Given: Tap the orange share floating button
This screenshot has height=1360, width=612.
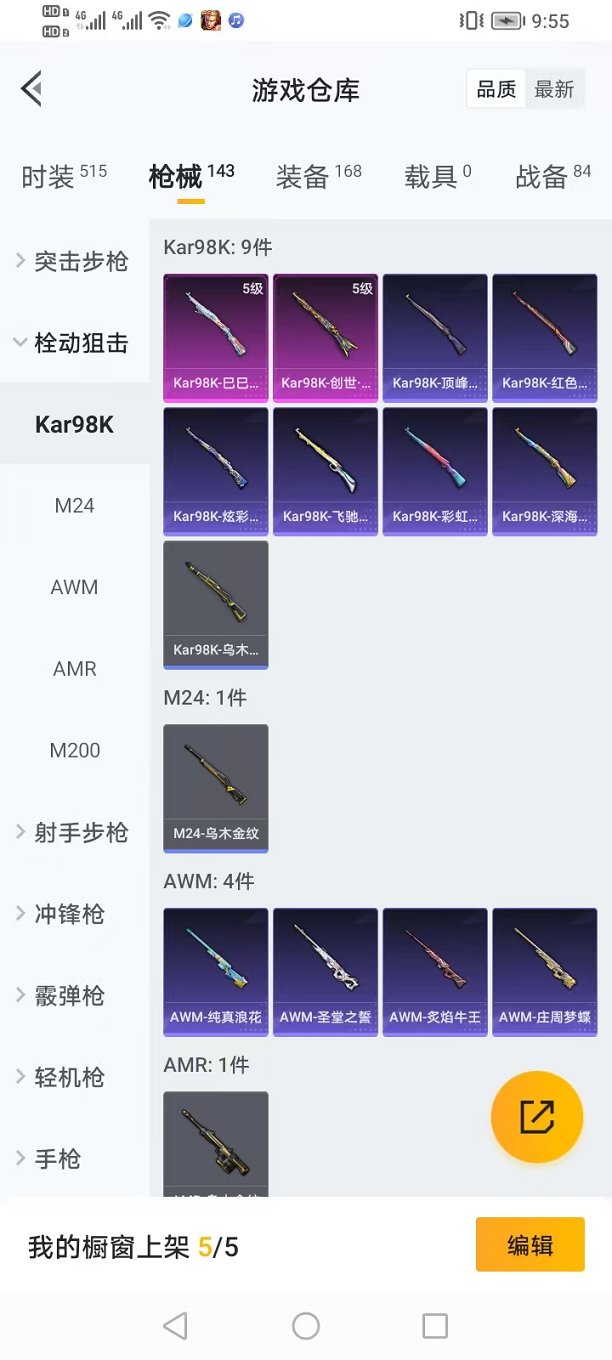Looking at the screenshot, I should click(537, 1117).
